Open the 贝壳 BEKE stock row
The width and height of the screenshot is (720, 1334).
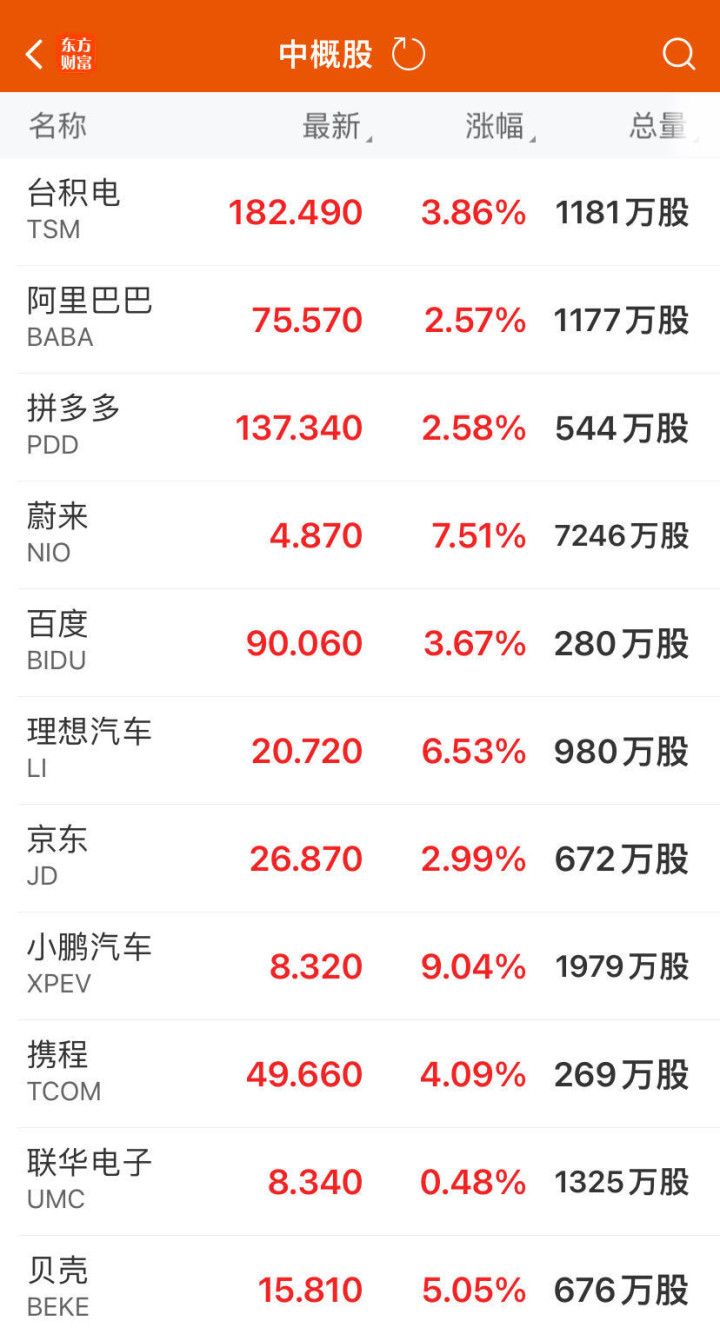[x=360, y=1286]
